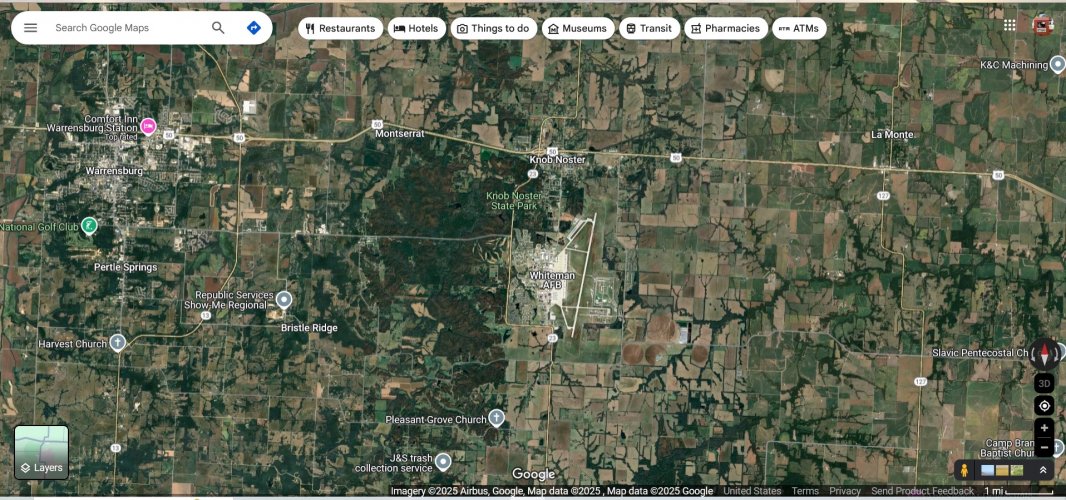Image resolution: width=1066 pixels, height=500 pixels.
Task: Open directions with the blue arrow
Action: pyautogui.click(x=254, y=28)
